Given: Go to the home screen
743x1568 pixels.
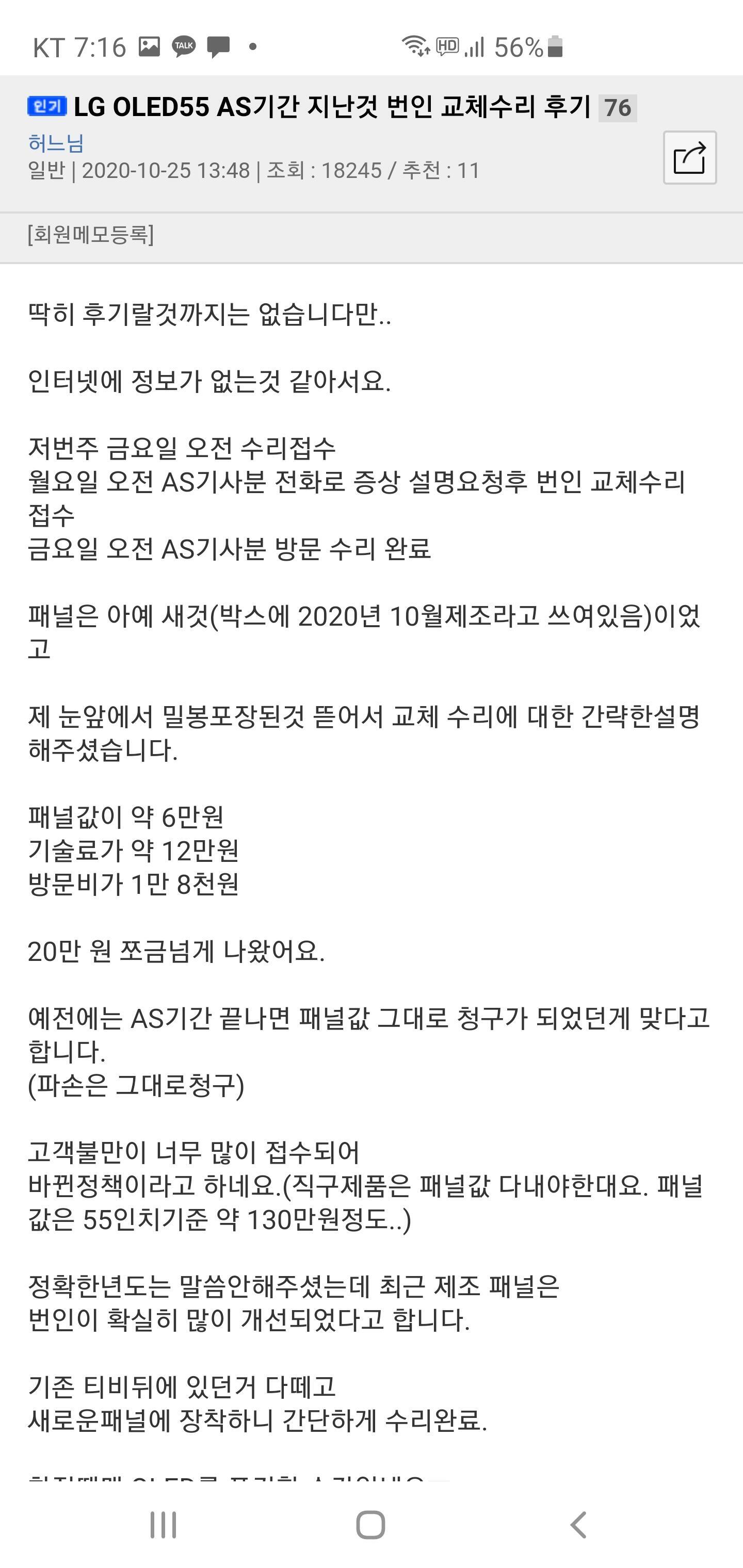Looking at the screenshot, I should click(x=370, y=1525).
